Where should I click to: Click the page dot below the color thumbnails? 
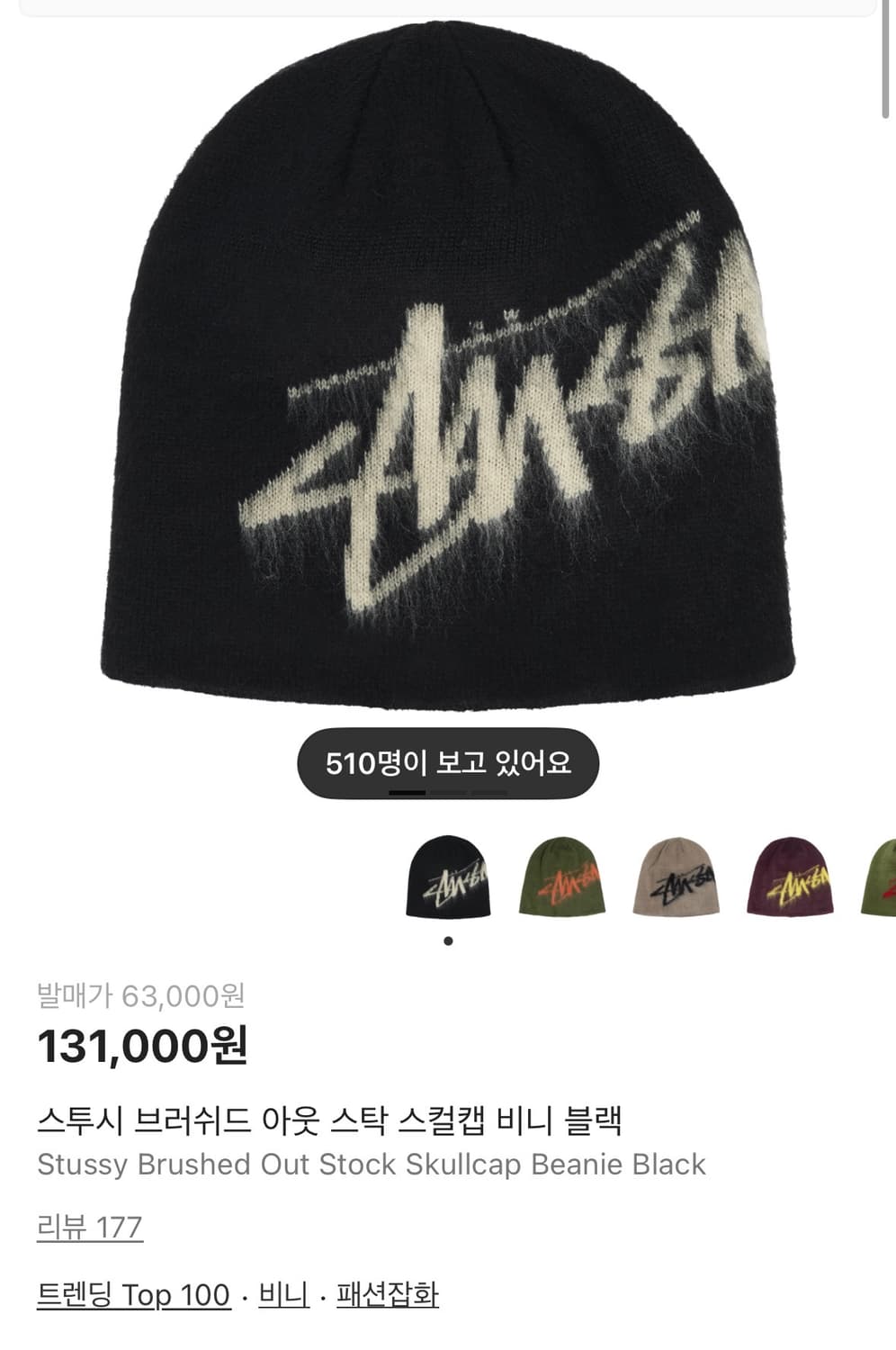(447, 940)
